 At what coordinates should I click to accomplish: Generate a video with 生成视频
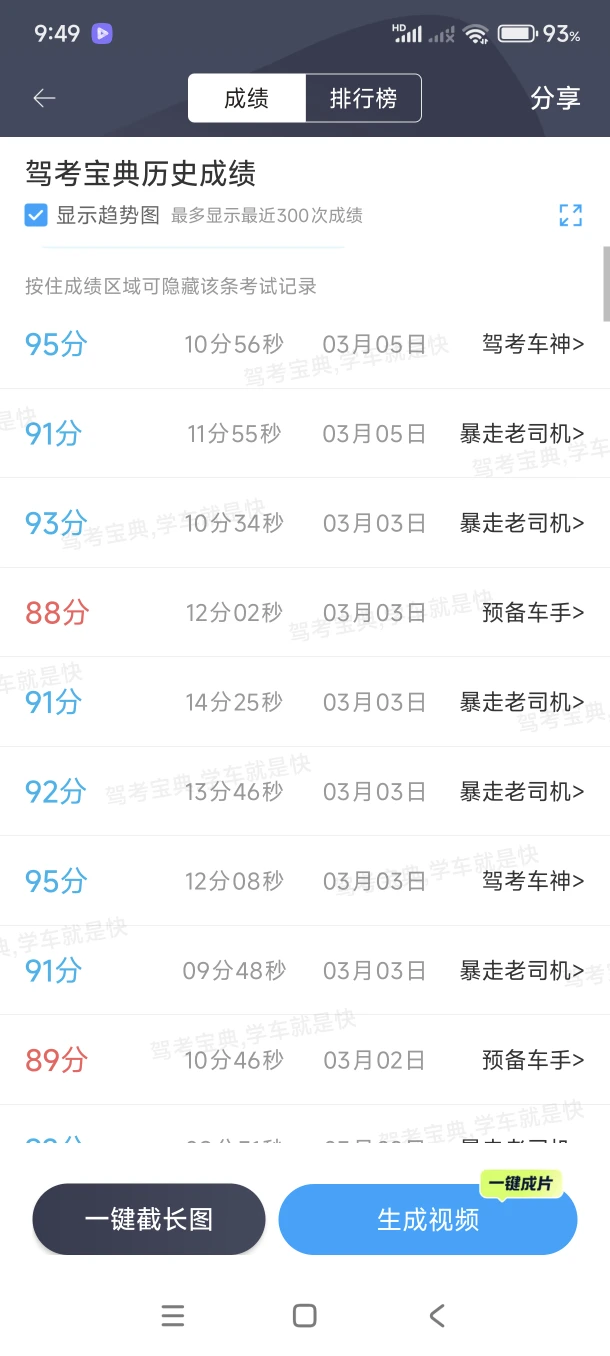point(428,1219)
